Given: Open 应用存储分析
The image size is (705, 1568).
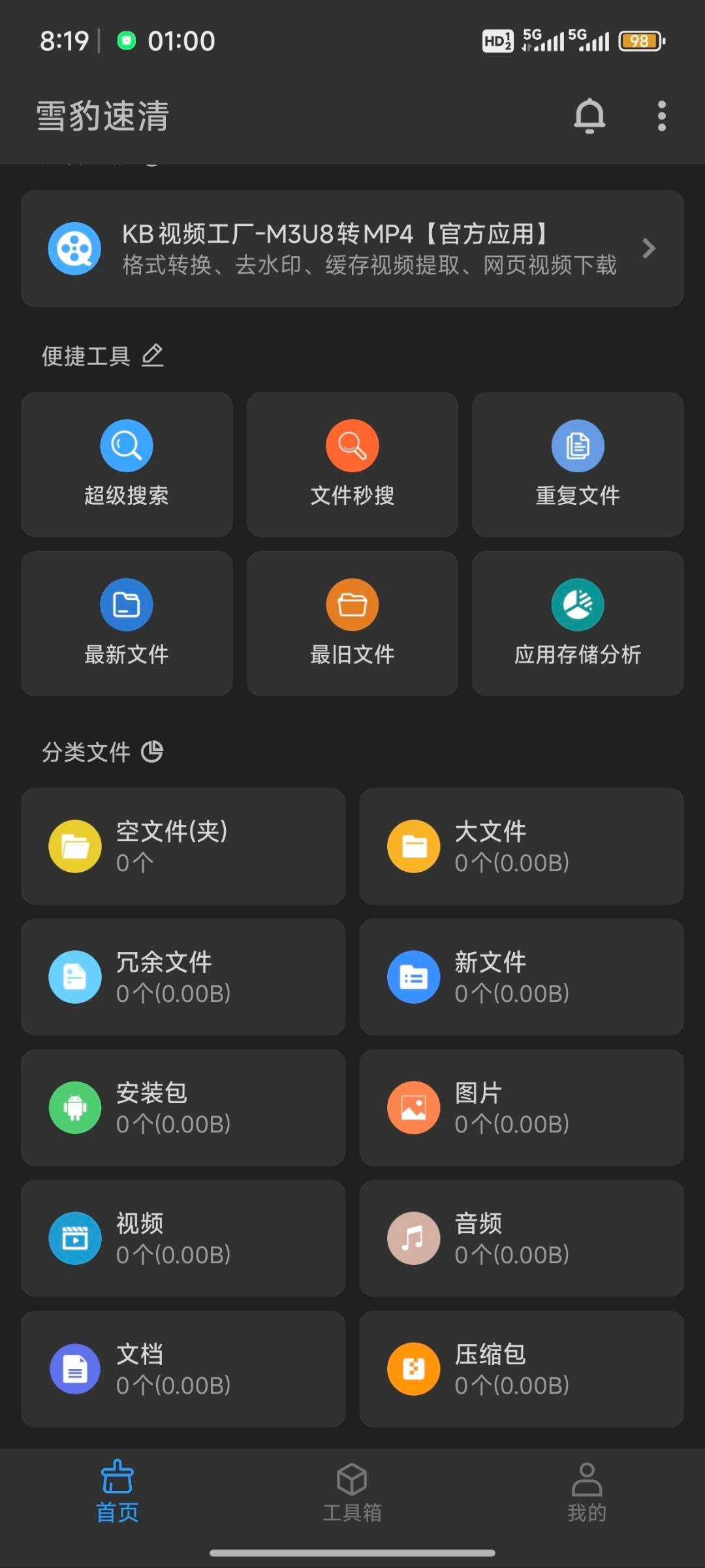Looking at the screenshot, I should pyautogui.click(x=578, y=623).
